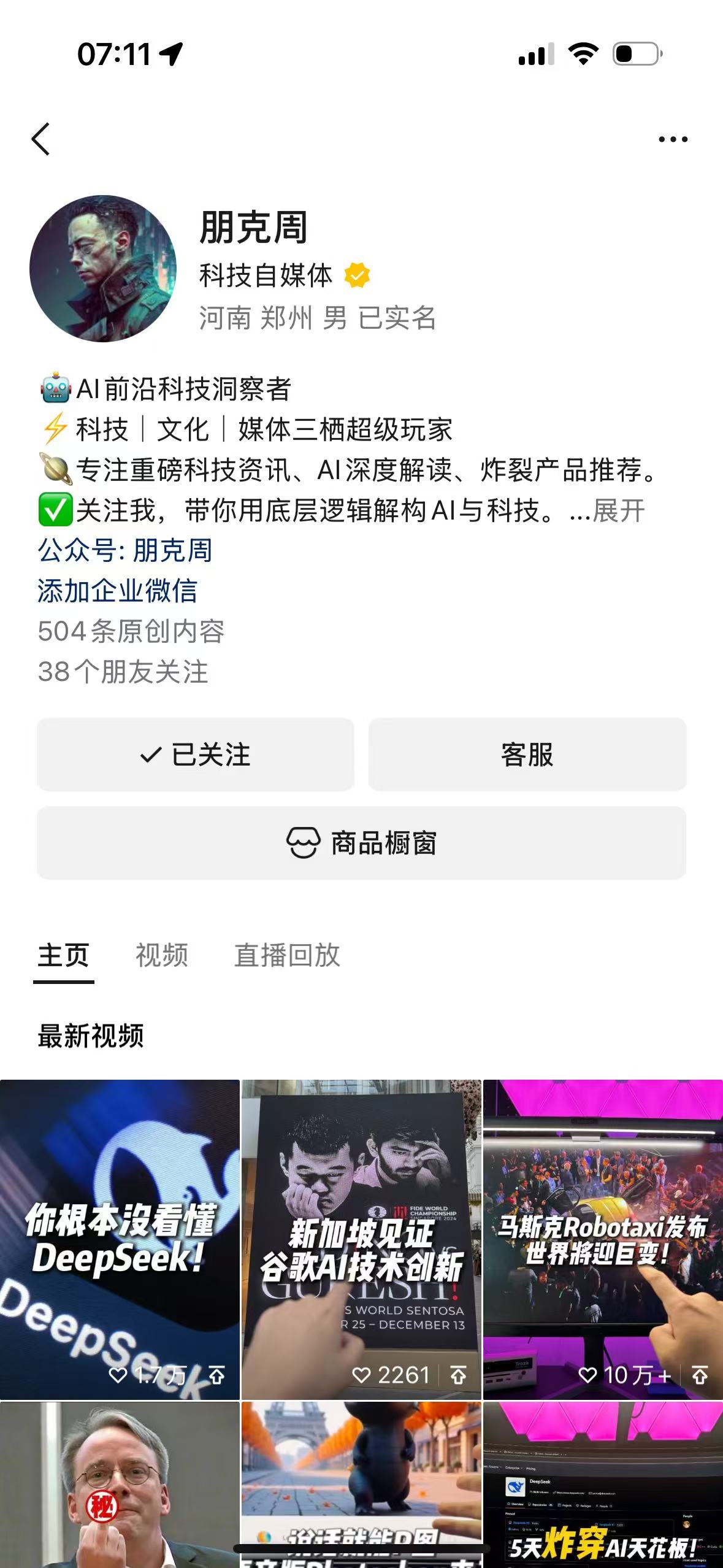Go back using the back arrow
Viewport: 723px width, 1568px height.
pos(40,139)
